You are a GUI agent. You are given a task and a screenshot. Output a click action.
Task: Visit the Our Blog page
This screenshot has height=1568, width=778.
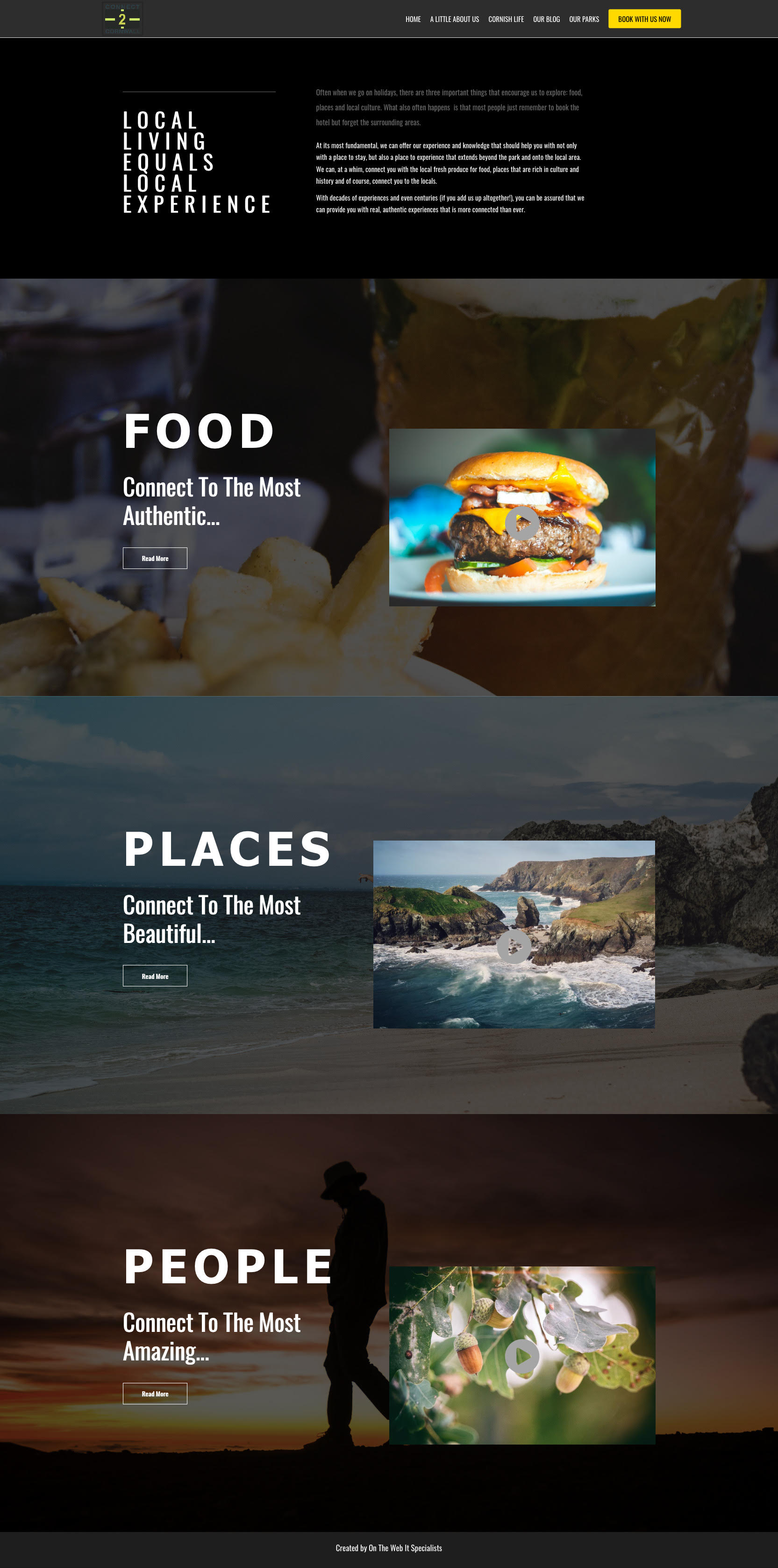pos(546,20)
